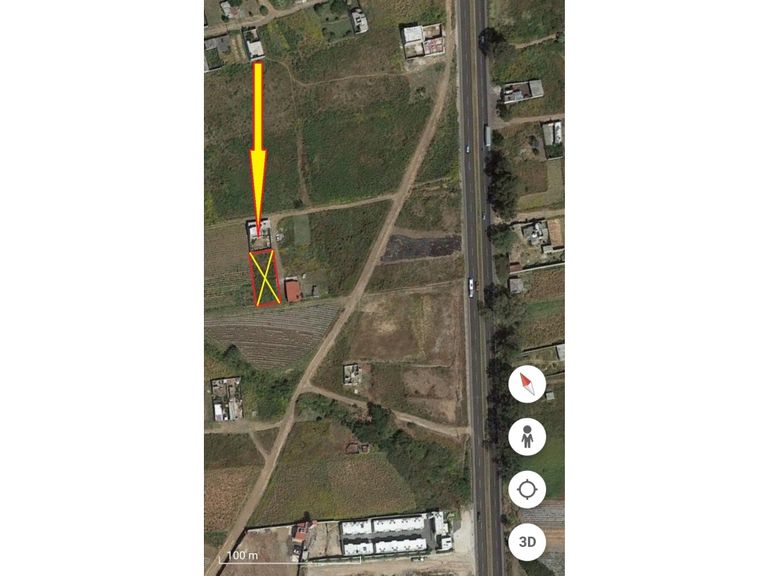Tap the compass to reset north

point(527,384)
